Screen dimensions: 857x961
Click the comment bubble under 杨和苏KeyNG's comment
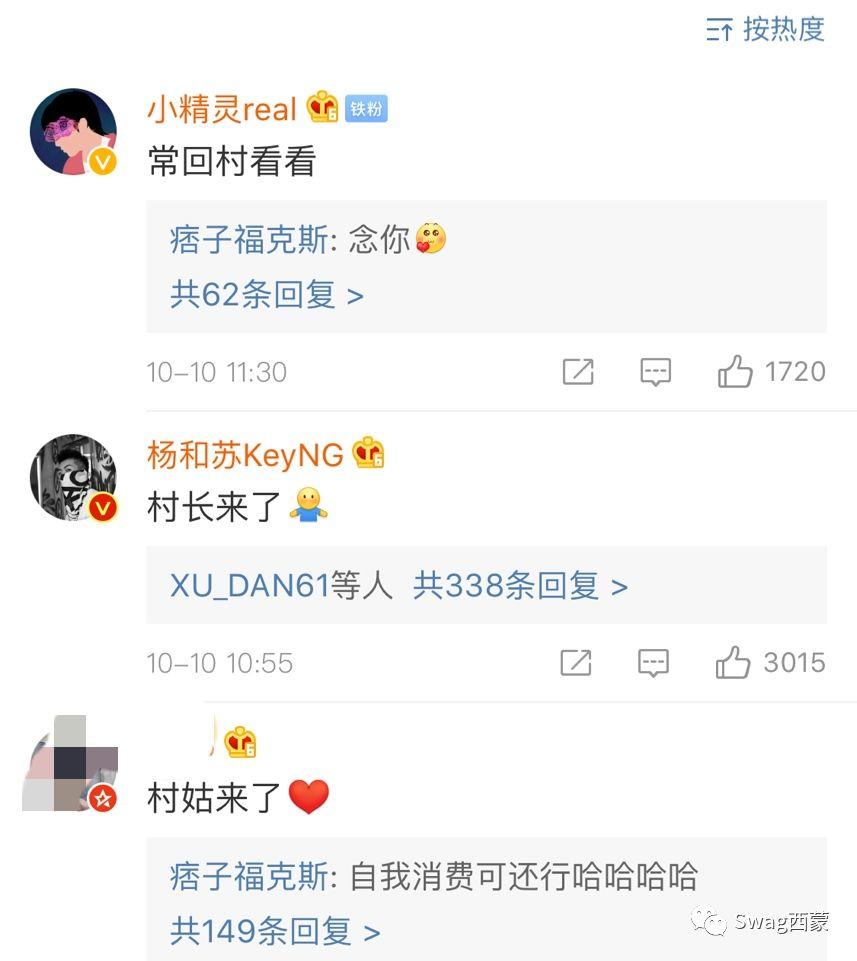pos(655,662)
